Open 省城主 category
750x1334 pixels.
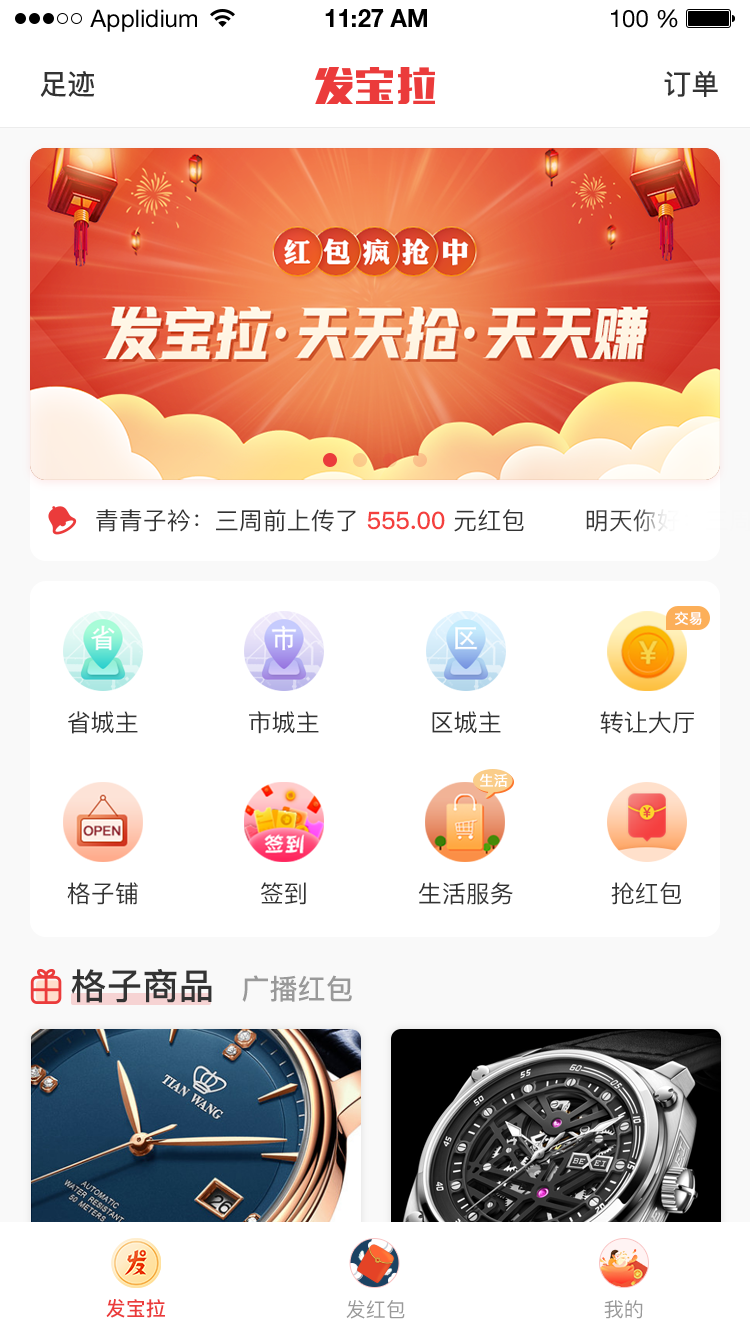click(103, 671)
